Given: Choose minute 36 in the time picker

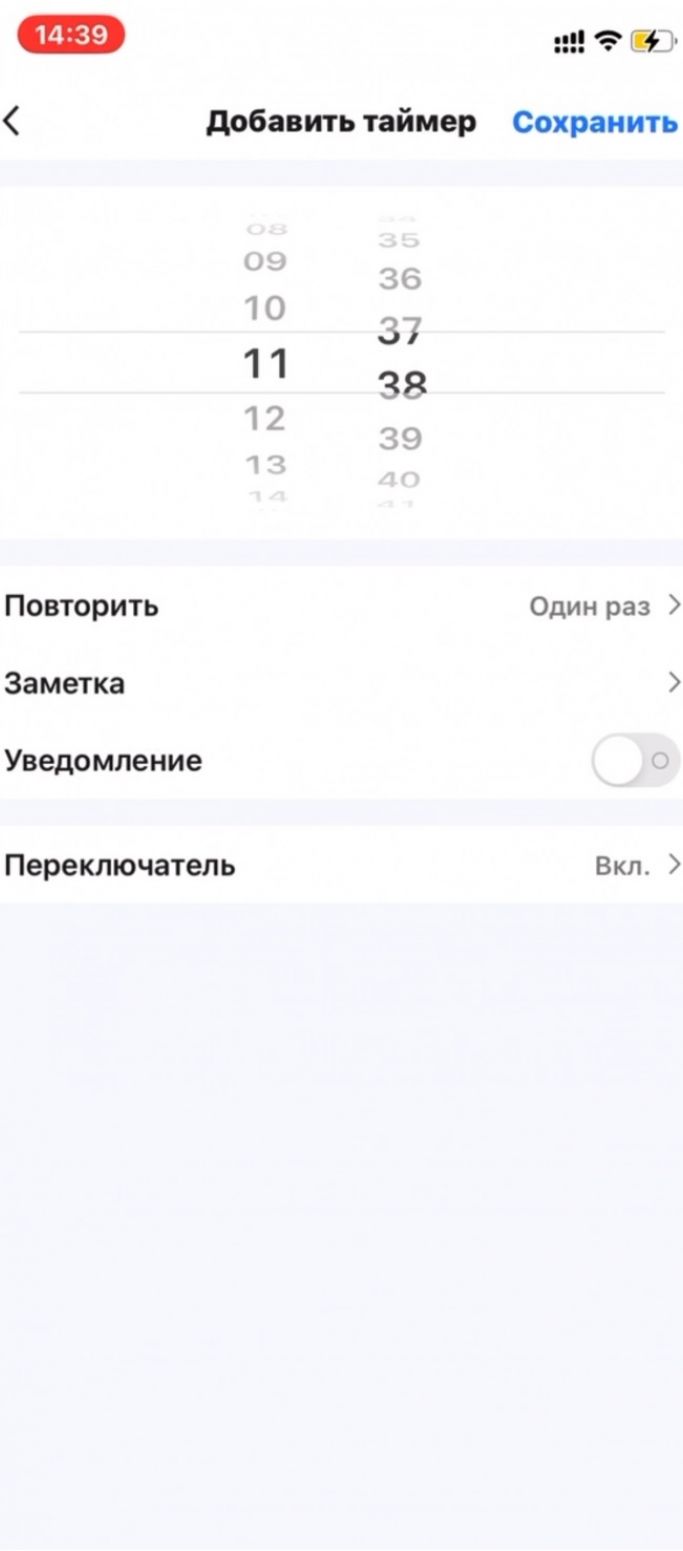Looking at the screenshot, I should click(x=400, y=279).
